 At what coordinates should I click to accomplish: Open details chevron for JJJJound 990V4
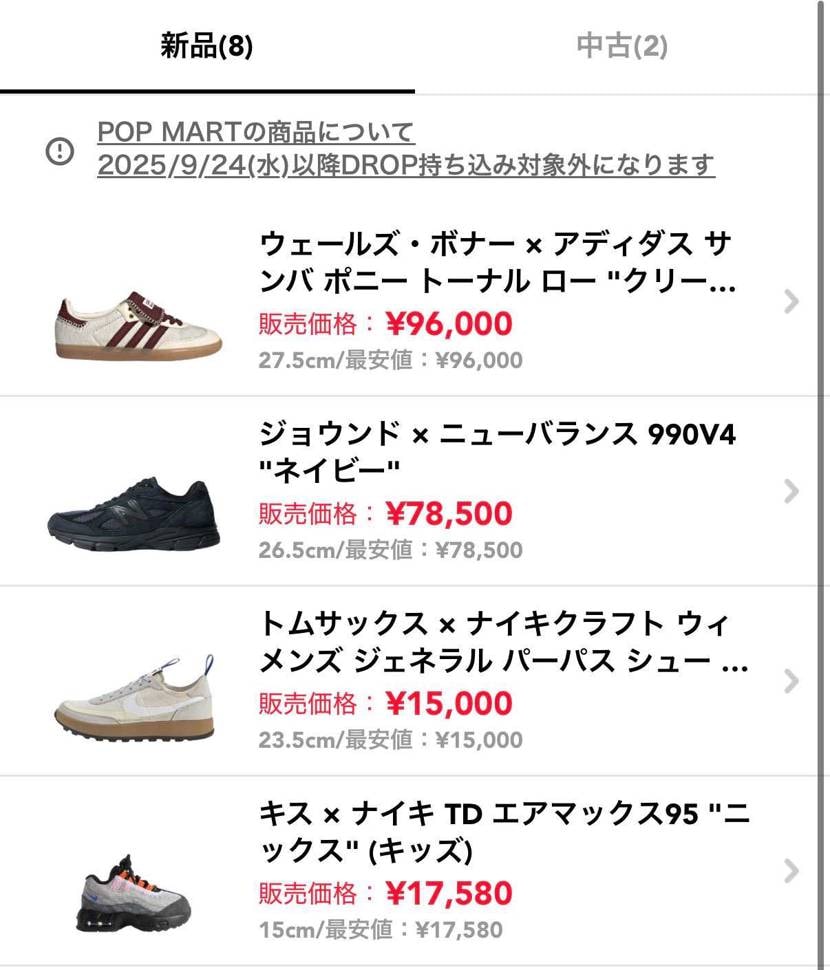(793, 492)
